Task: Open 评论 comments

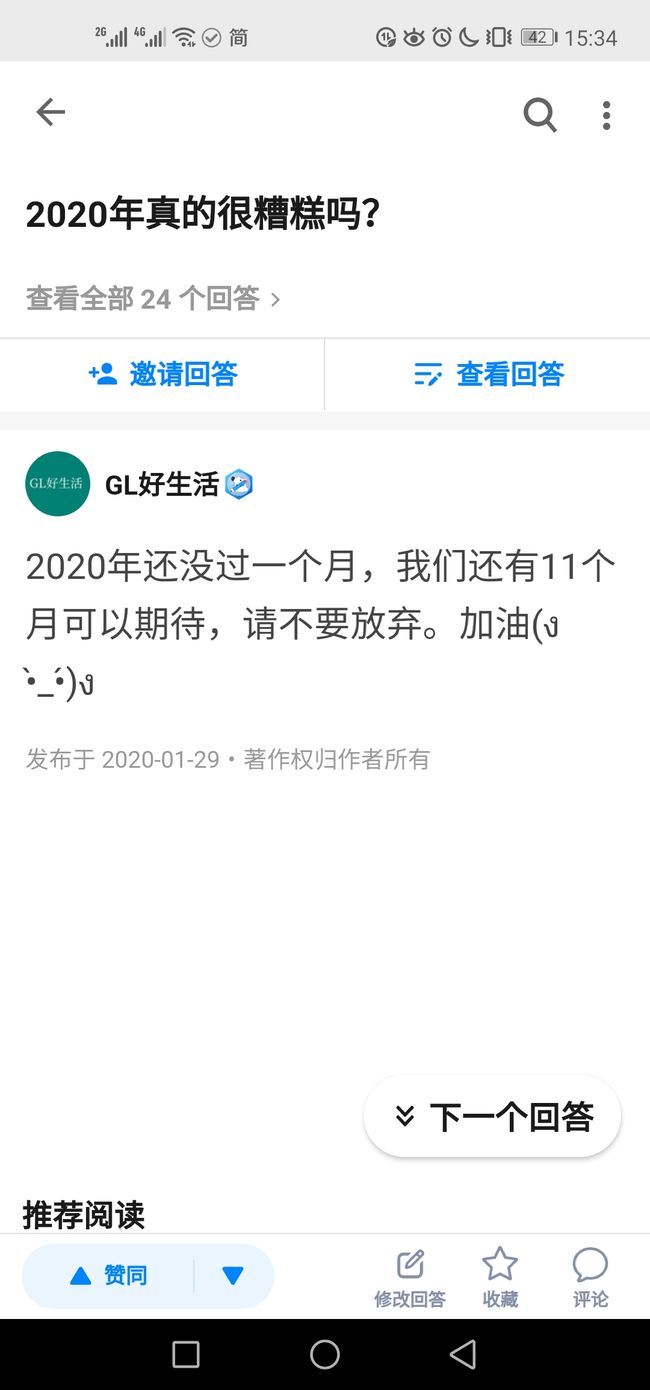Action: click(x=590, y=1279)
